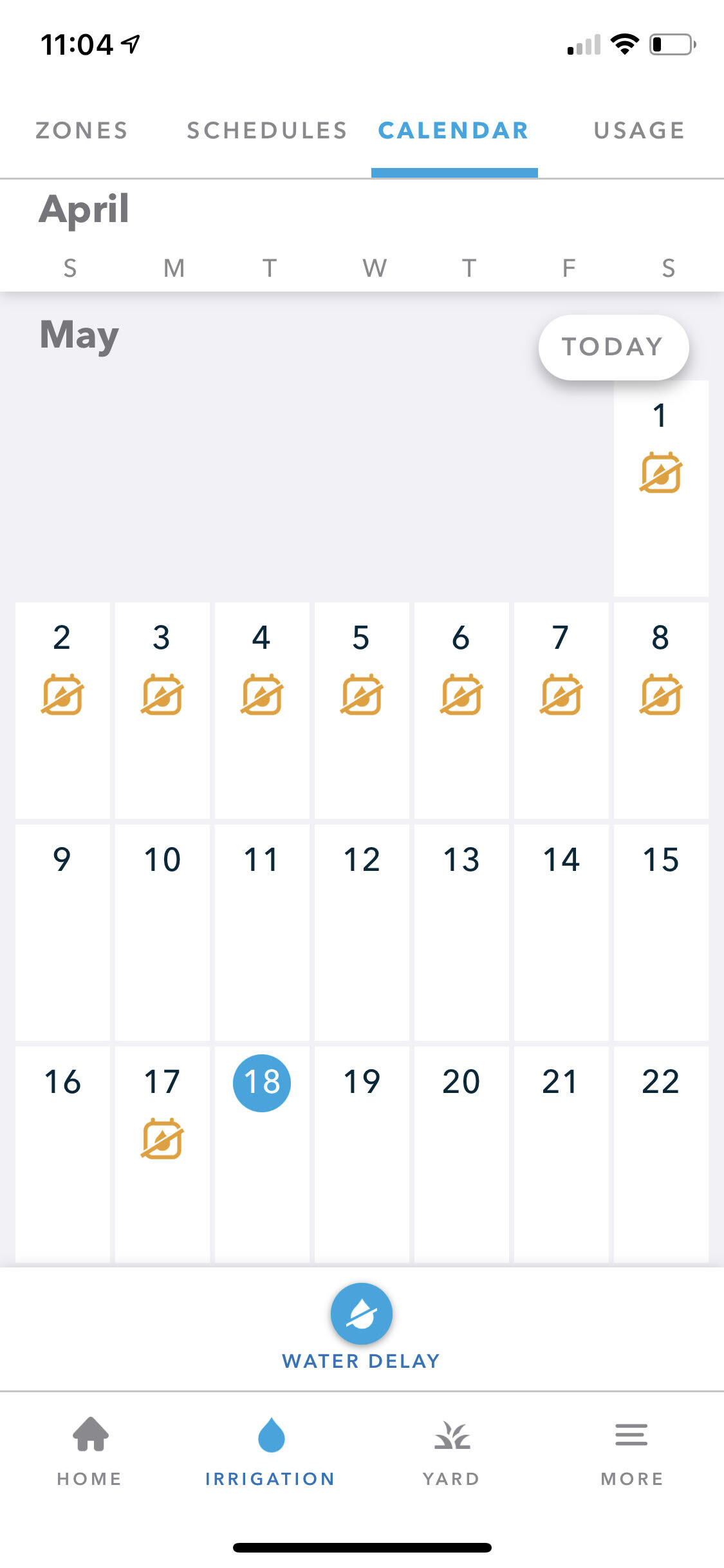Switch to the Usage tab
724x1568 pixels.
point(639,131)
